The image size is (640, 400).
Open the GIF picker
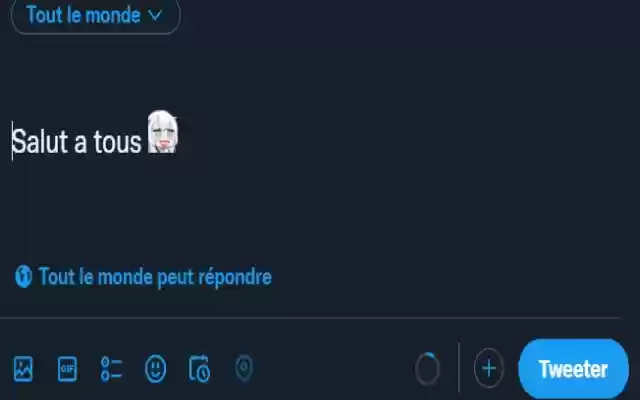(67, 368)
